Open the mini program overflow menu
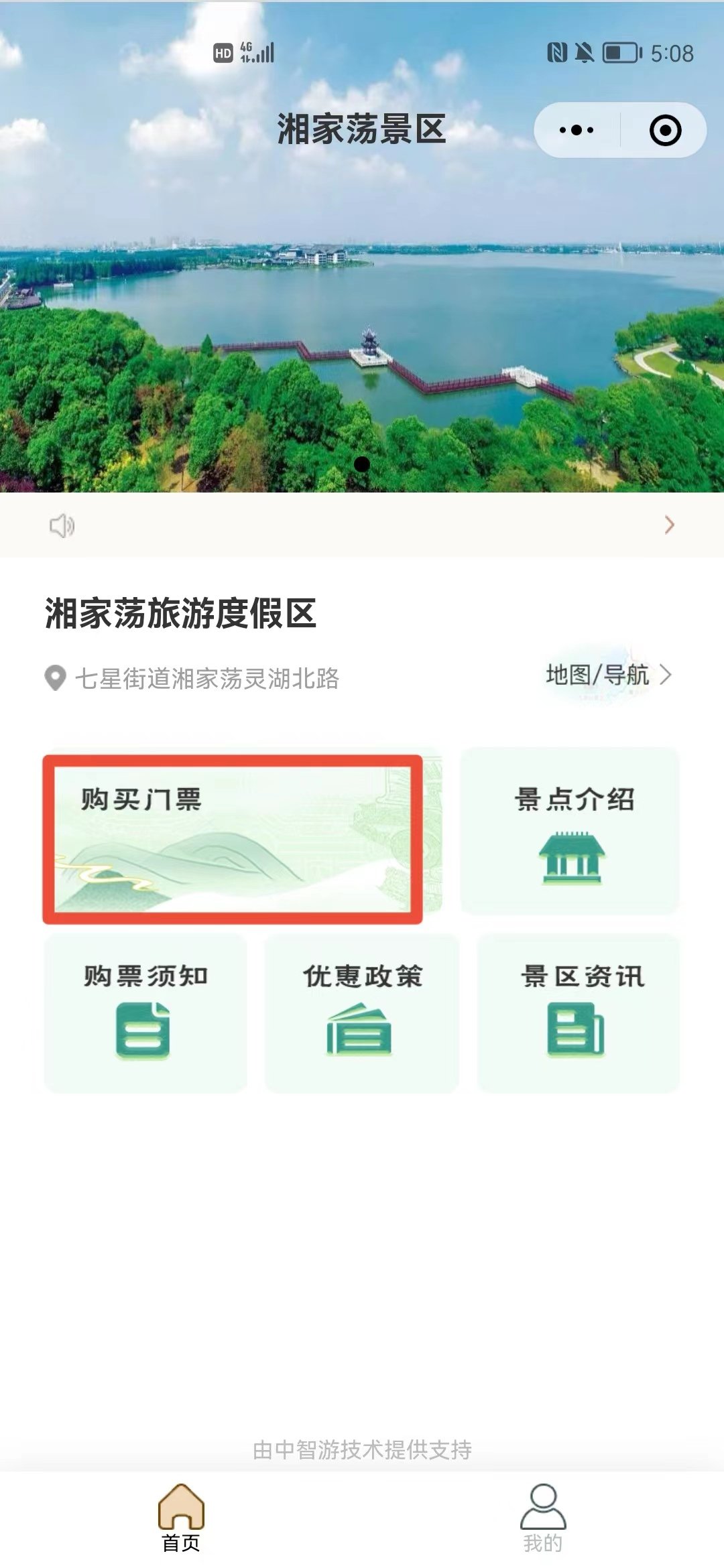 point(577,130)
